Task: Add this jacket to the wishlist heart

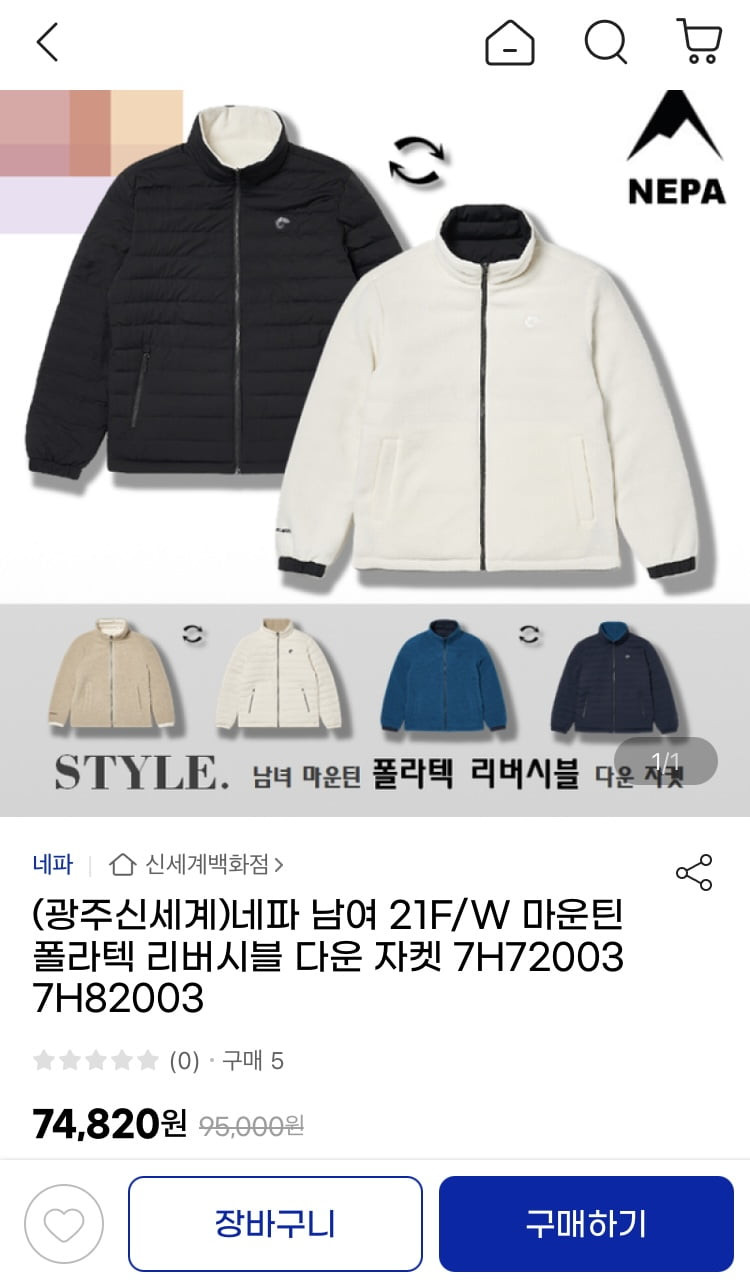Action: click(x=64, y=1224)
